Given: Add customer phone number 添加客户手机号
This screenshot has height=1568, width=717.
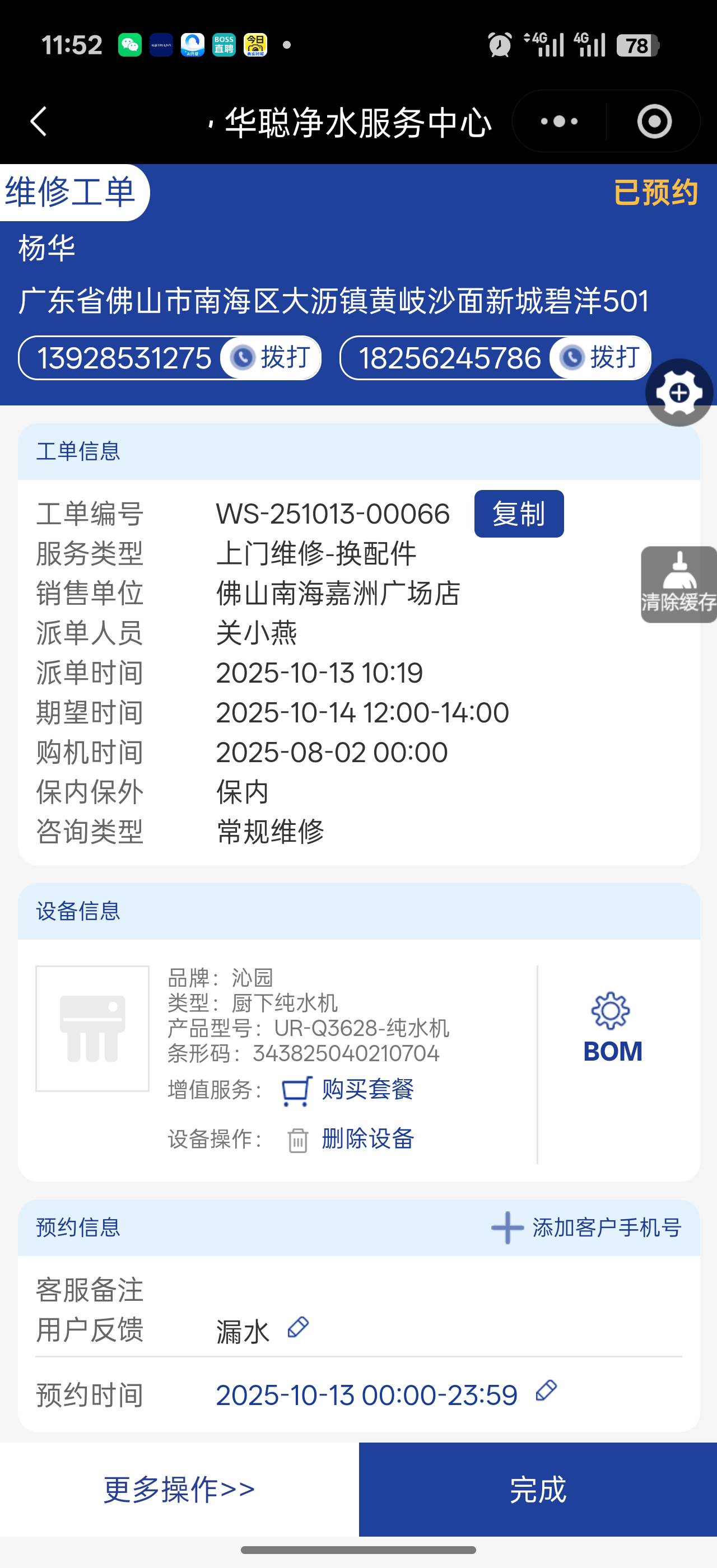Looking at the screenshot, I should click(x=586, y=1228).
